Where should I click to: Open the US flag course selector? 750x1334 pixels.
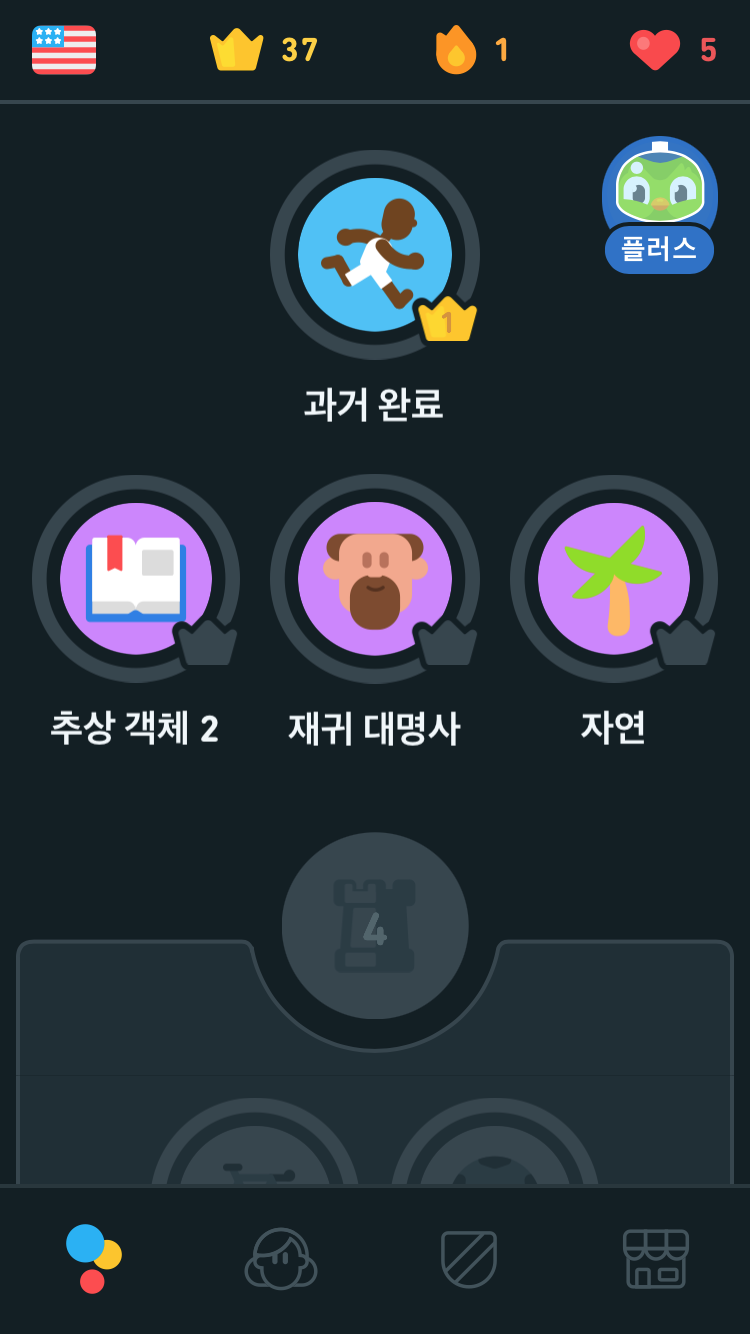coord(64,50)
